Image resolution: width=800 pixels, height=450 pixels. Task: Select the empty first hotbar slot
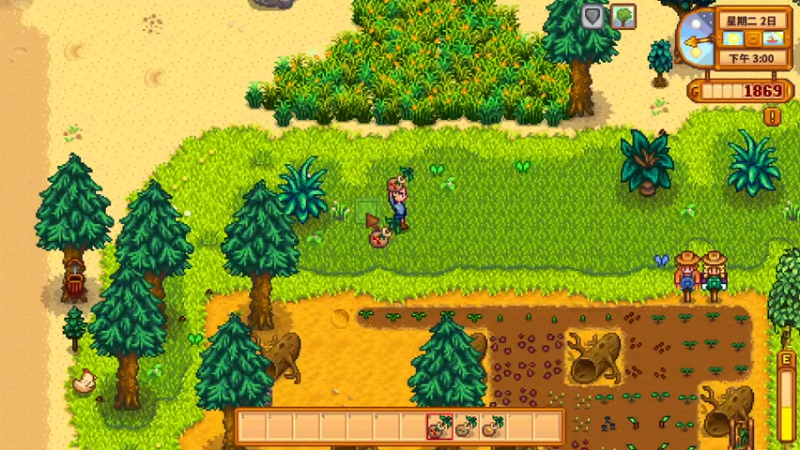(x=252, y=427)
